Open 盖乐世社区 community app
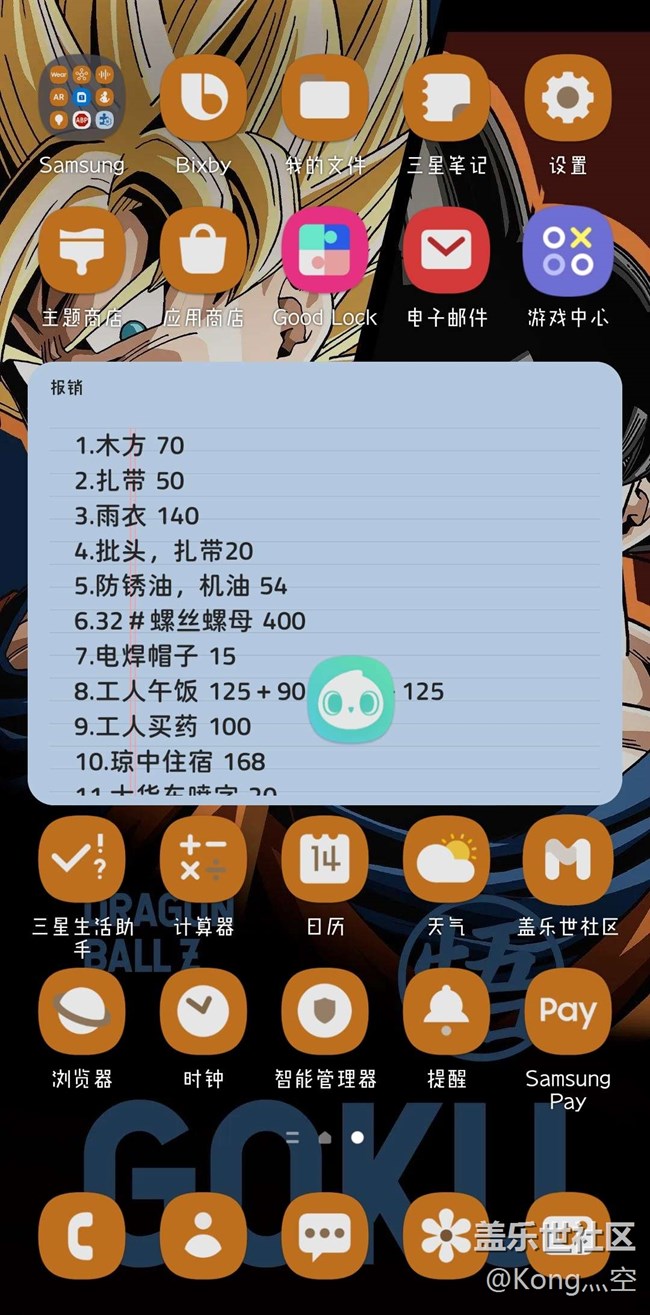Screen dimensions: 650x1315 click(568, 859)
